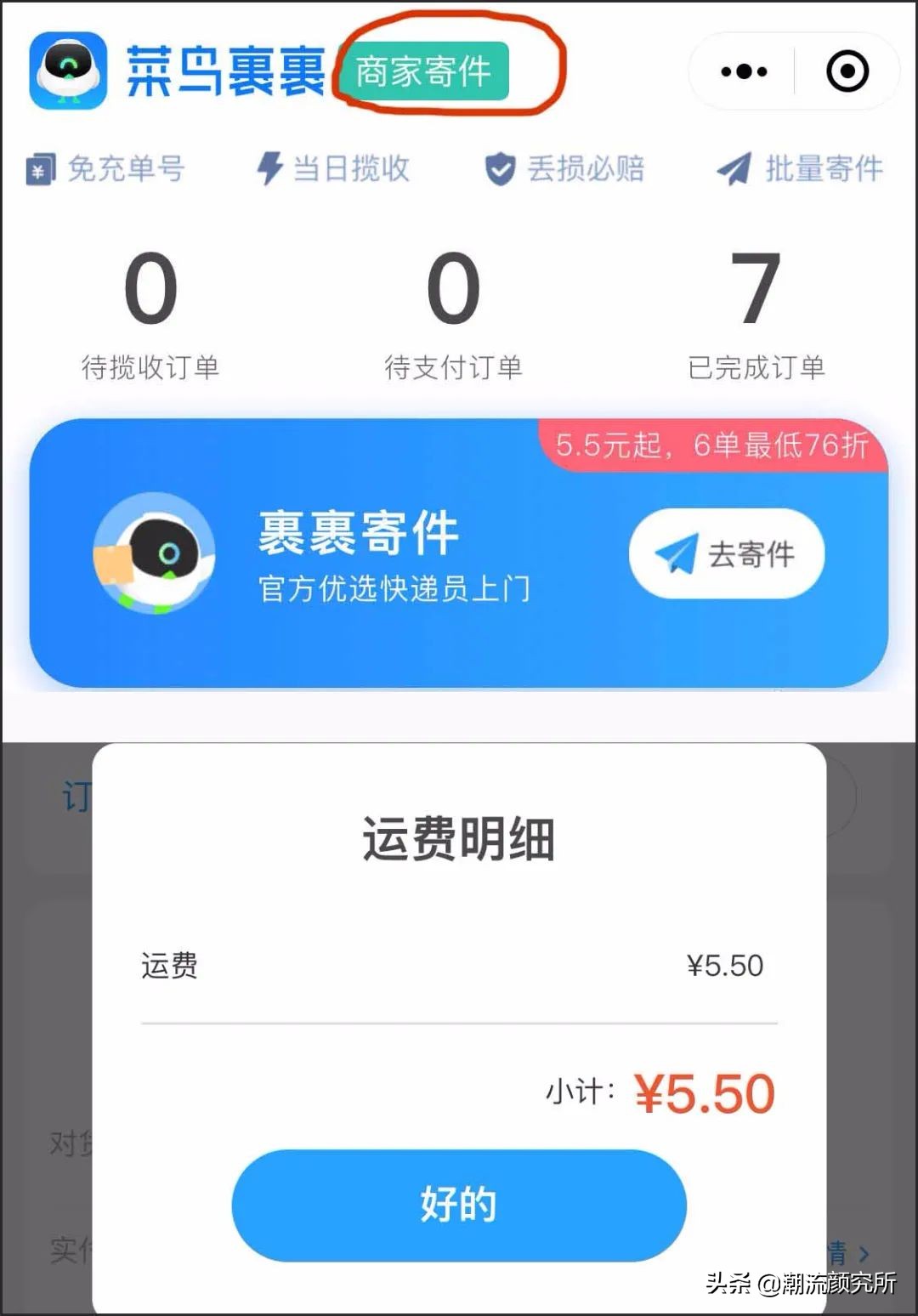This screenshot has height=1316, width=918.
Task: Click the 去寄件 button
Action: click(727, 553)
